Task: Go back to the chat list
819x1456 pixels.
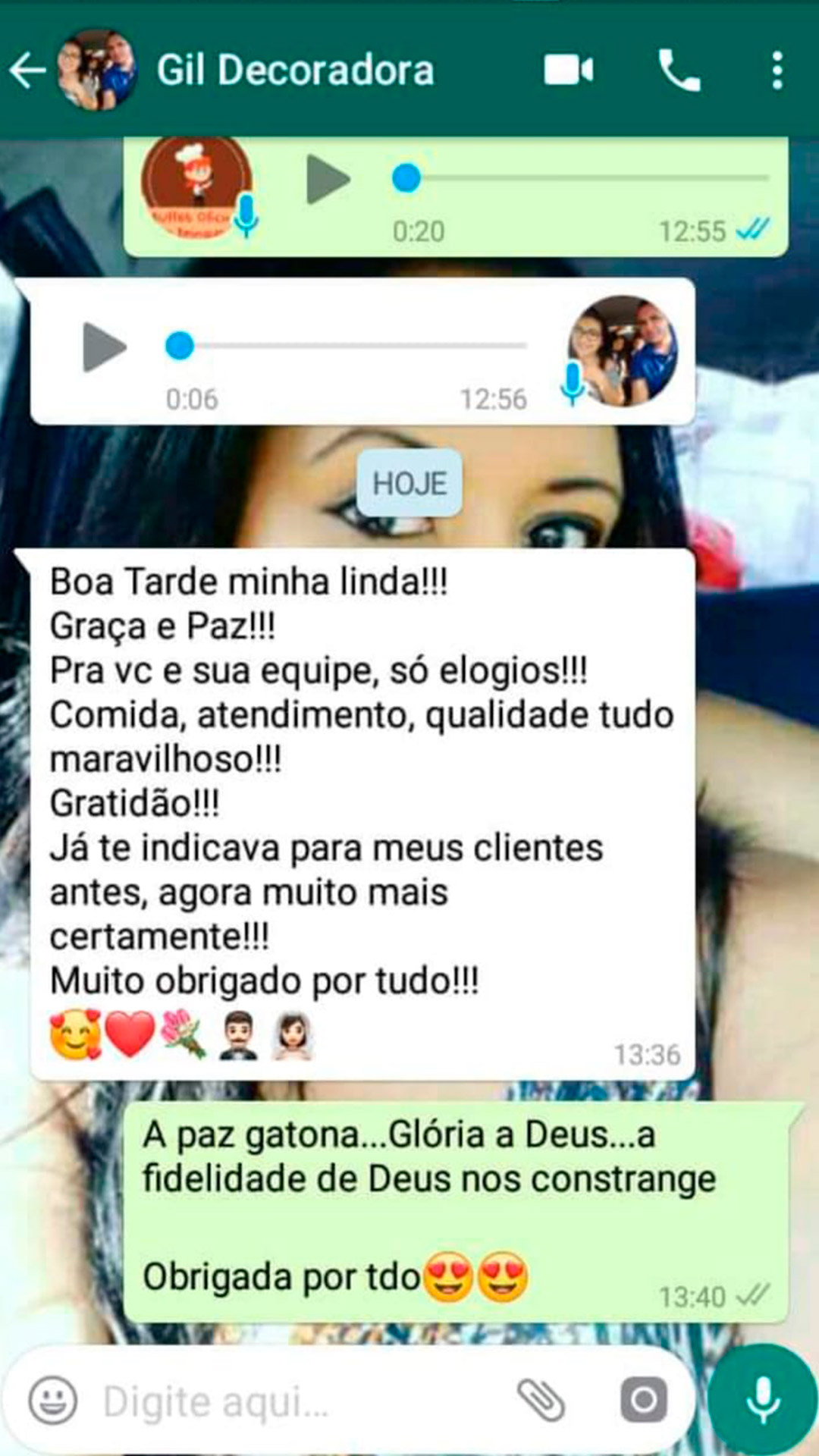Action: tap(28, 71)
